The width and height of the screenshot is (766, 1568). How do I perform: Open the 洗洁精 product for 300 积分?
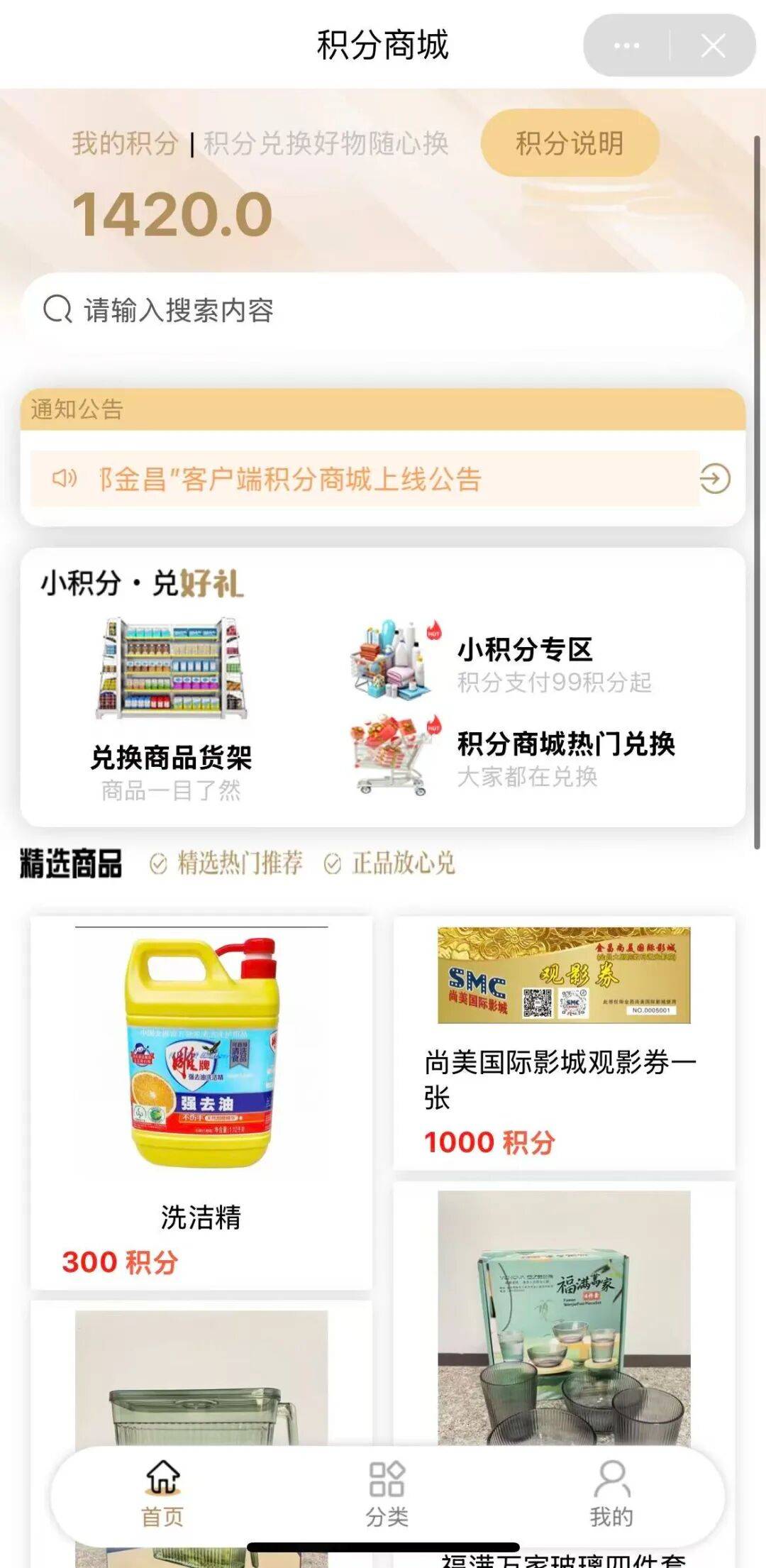coord(201,1100)
